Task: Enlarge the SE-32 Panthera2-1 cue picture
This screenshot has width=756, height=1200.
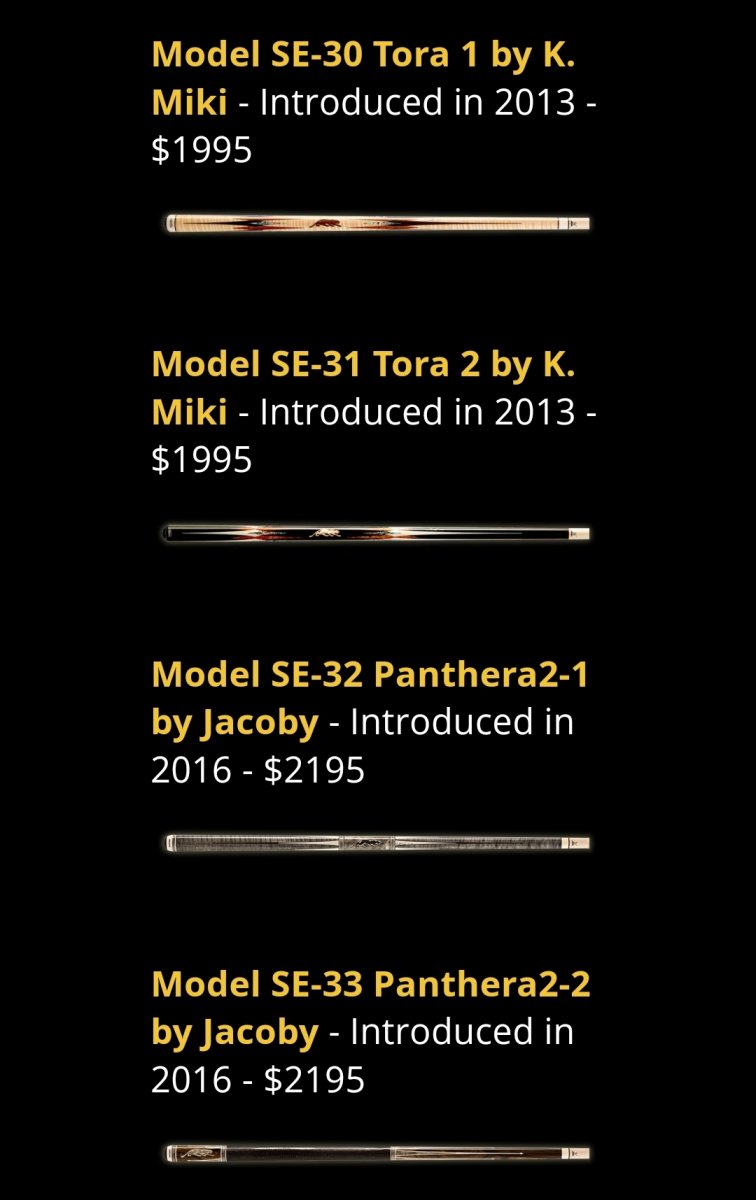Action: [377, 843]
